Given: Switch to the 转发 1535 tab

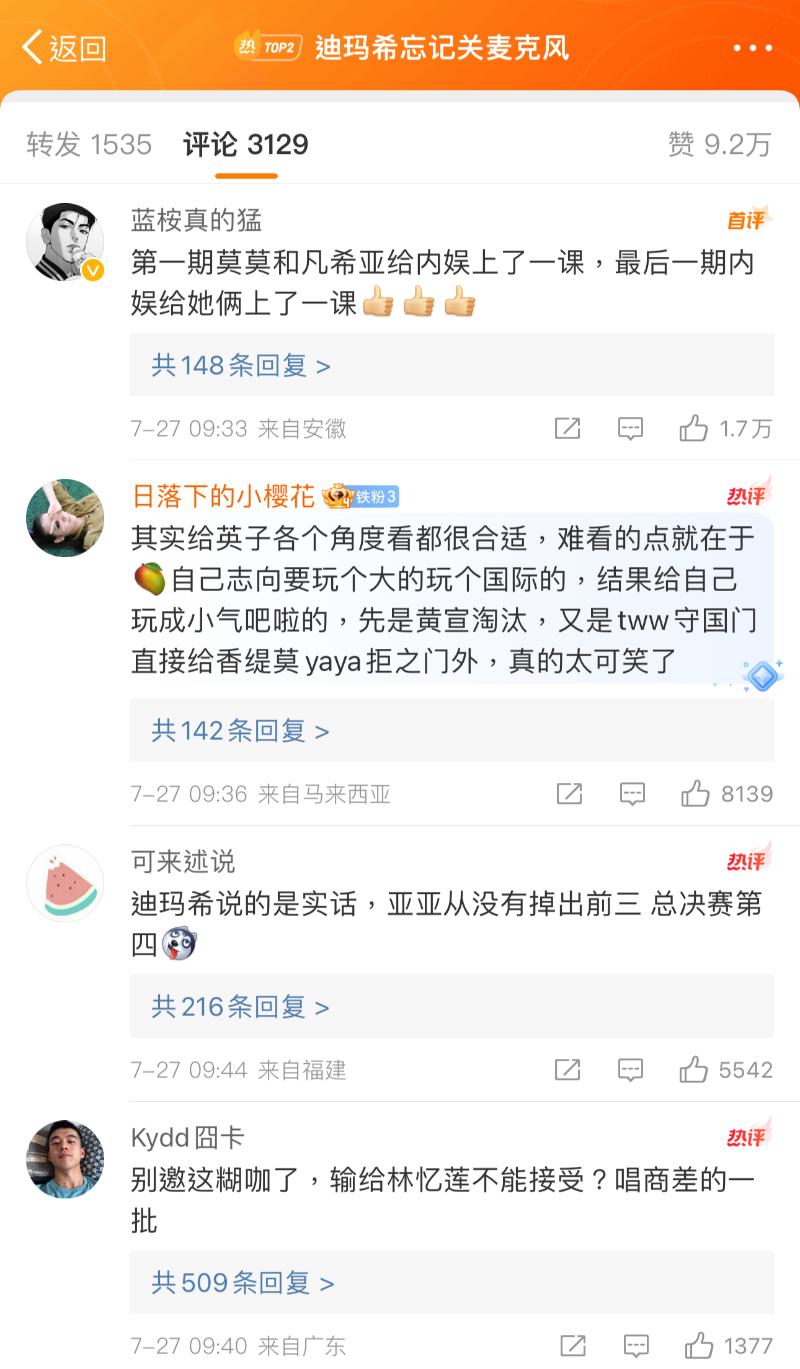Looking at the screenshot, I should click(89, 144).
